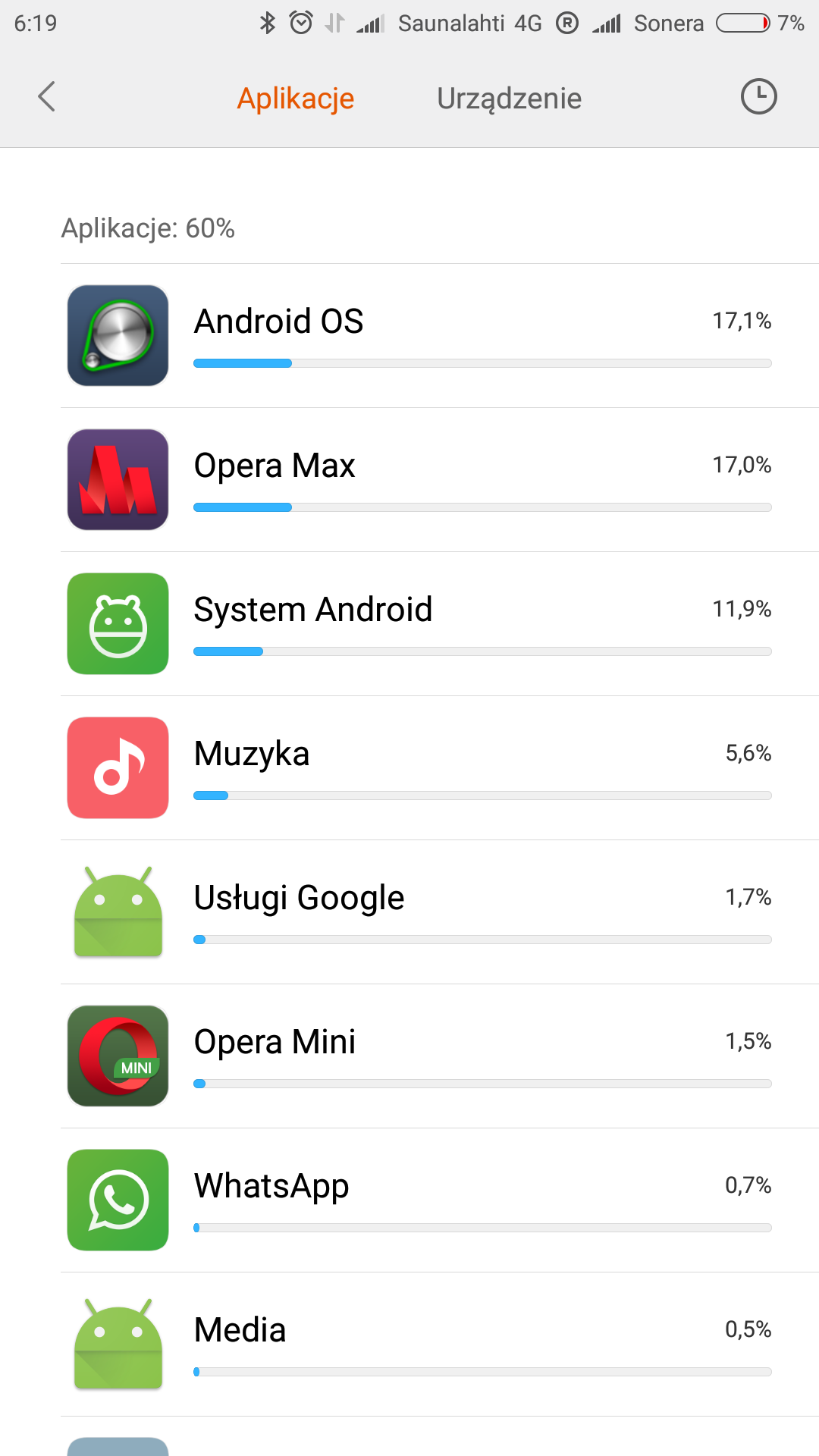Tap the Usługi Google row
Image resolution: width=819 pixels, height=1456 pixels.
[x=440, y=912]
